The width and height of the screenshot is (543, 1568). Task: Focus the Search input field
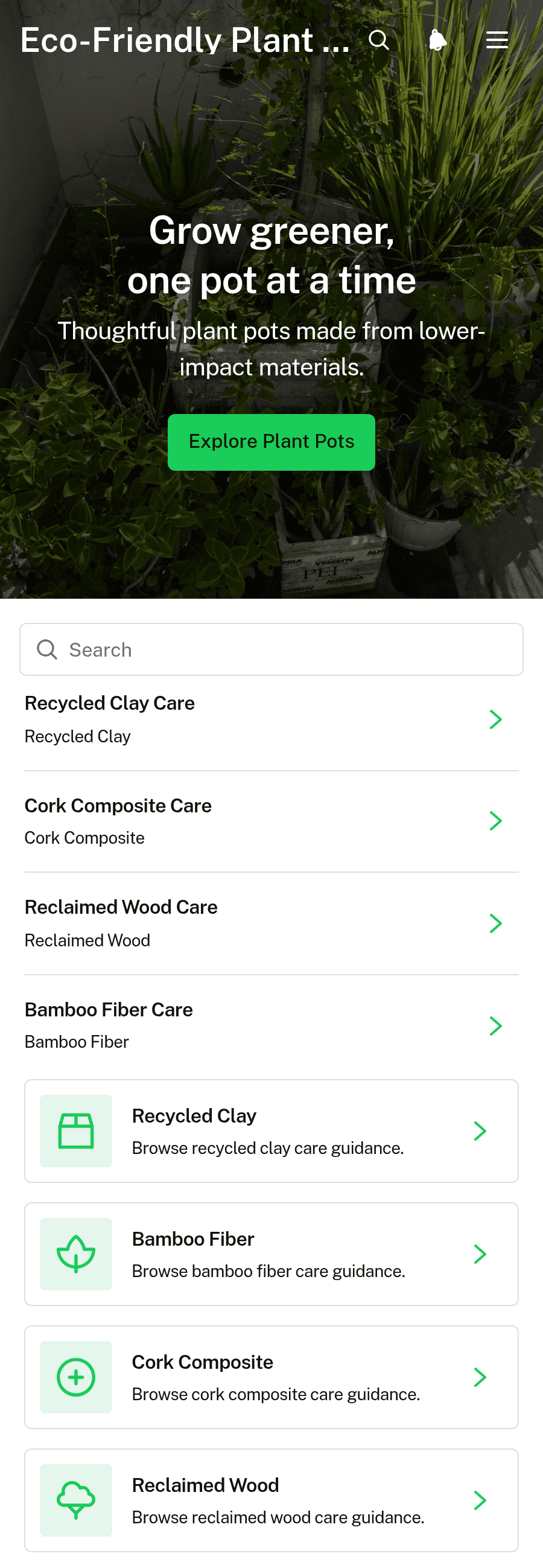(x=271, y=649)
